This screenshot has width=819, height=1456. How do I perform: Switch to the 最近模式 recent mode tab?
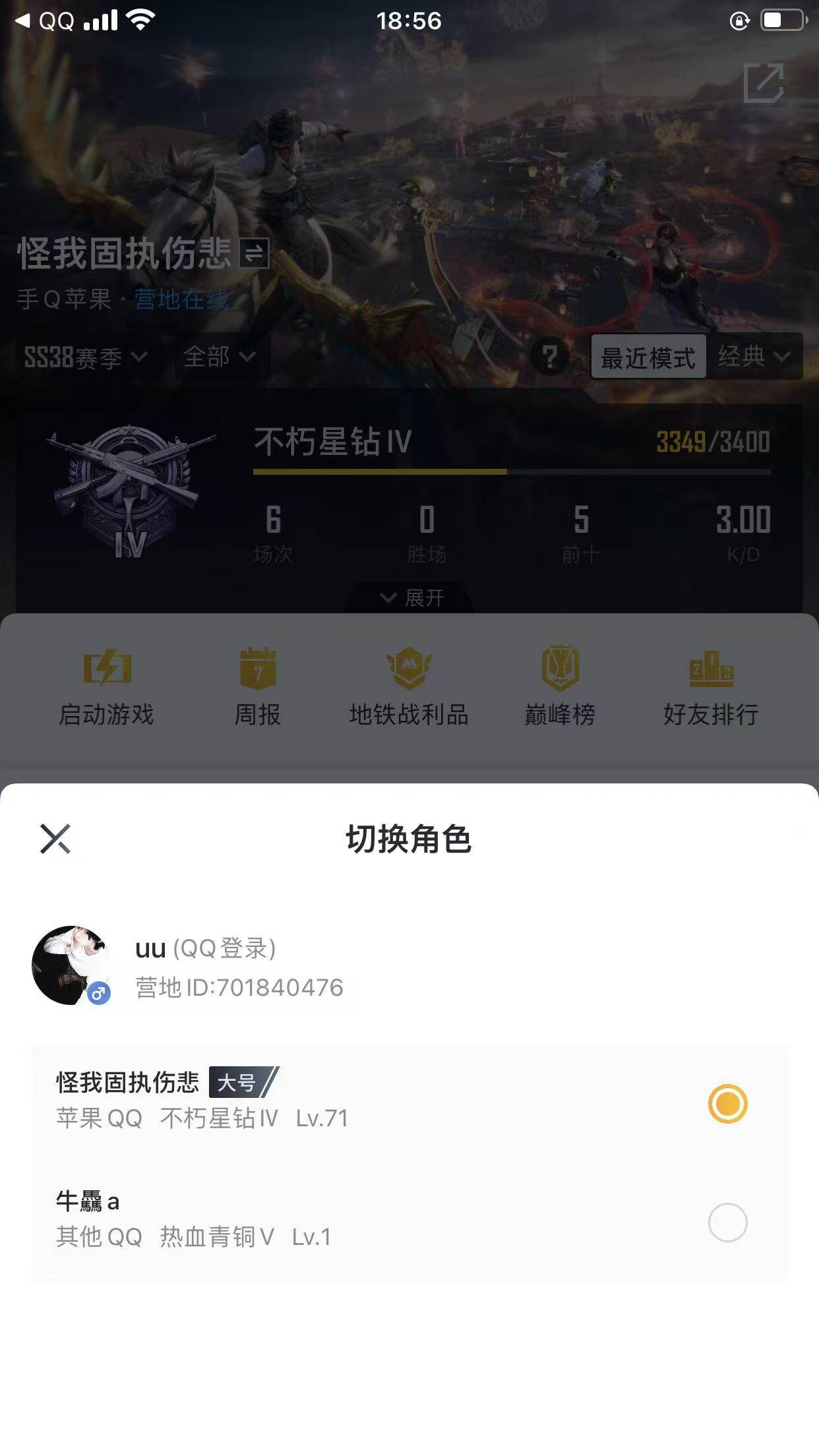click(648, 357)
